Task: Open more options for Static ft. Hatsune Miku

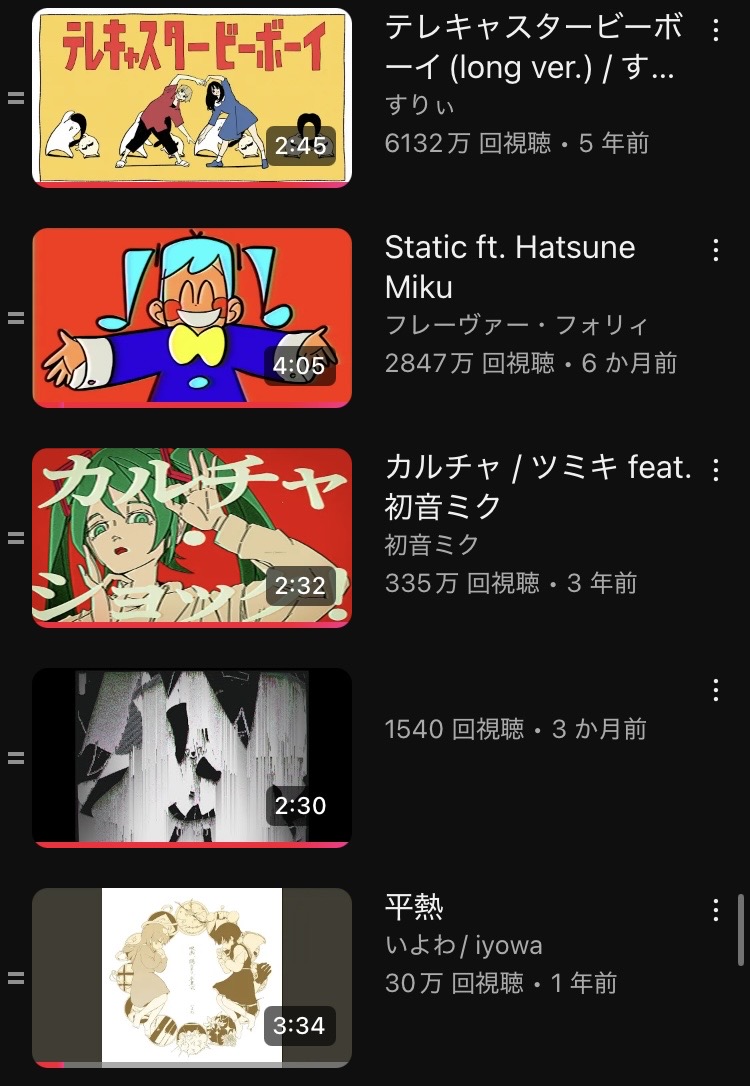Action: coord(716,250)
